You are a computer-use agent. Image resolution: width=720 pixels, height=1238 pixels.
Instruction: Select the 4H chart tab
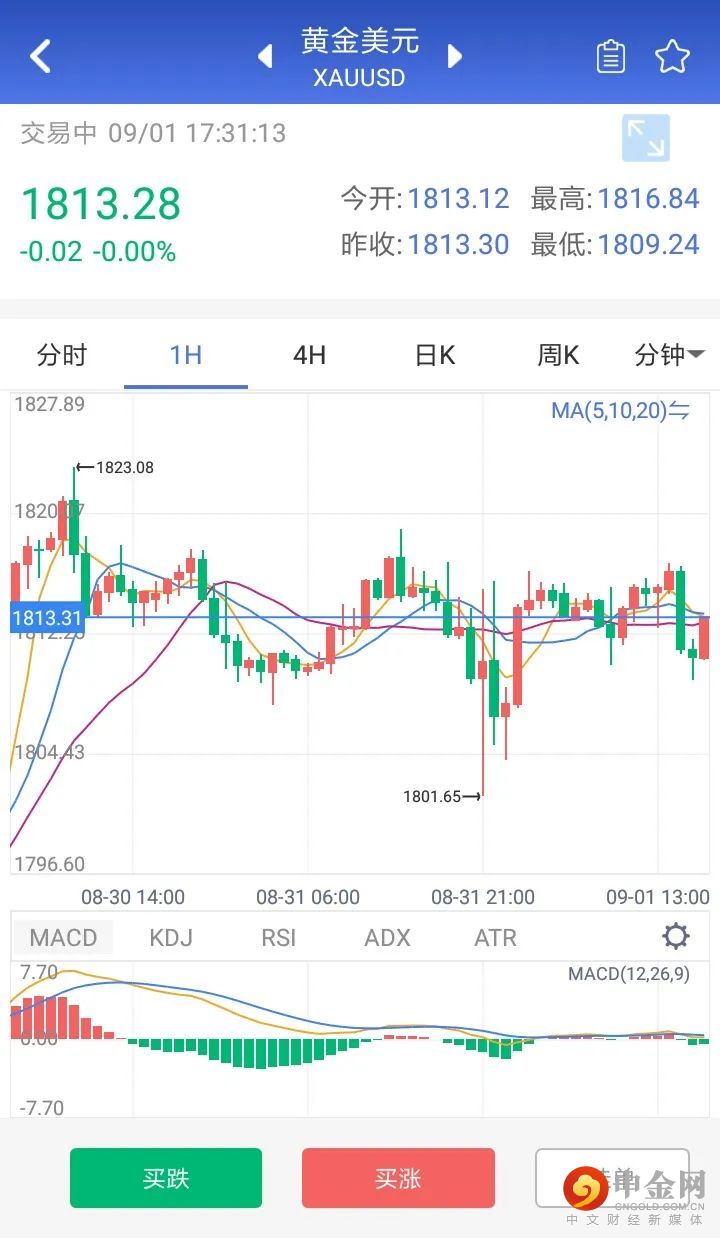point(309,354)
